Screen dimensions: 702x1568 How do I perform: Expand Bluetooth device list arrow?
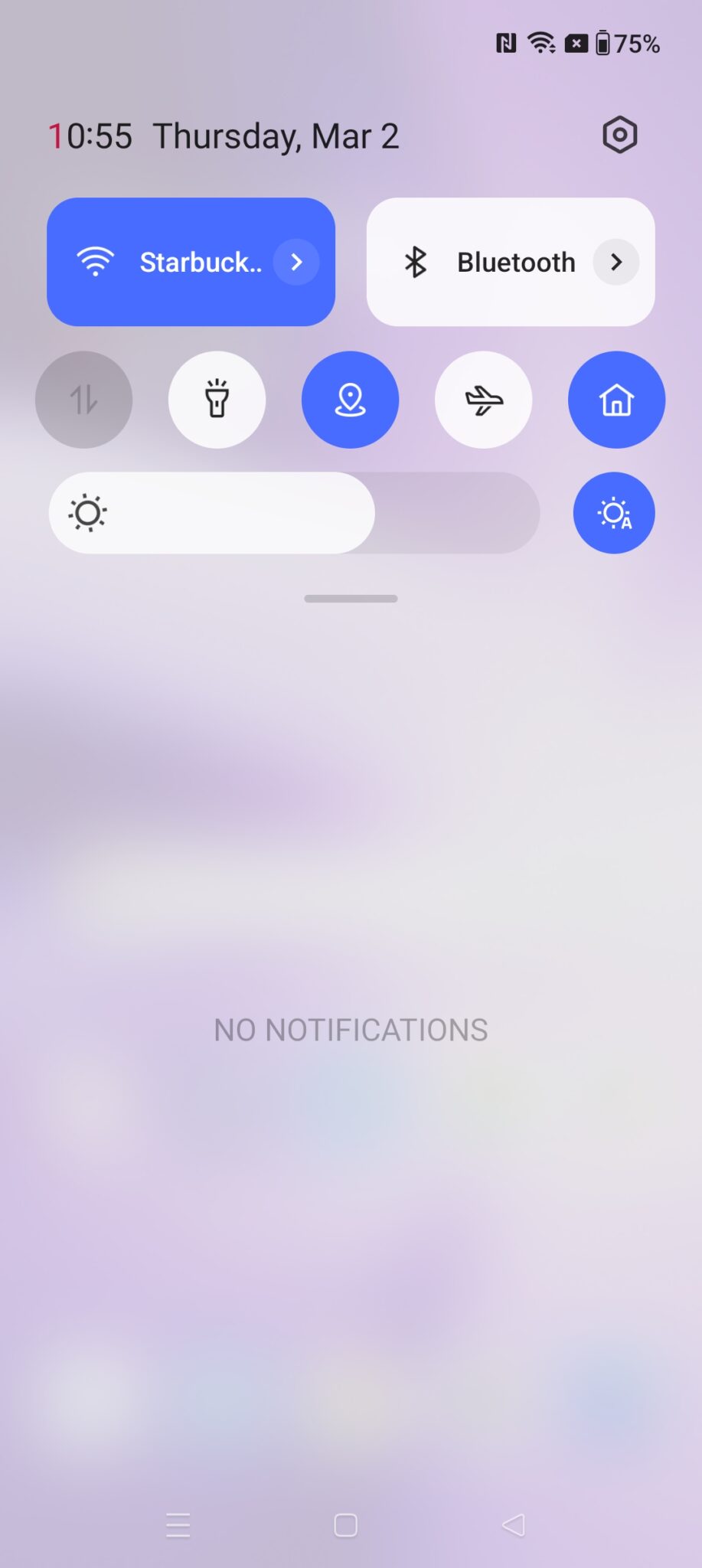click(616, 262)
